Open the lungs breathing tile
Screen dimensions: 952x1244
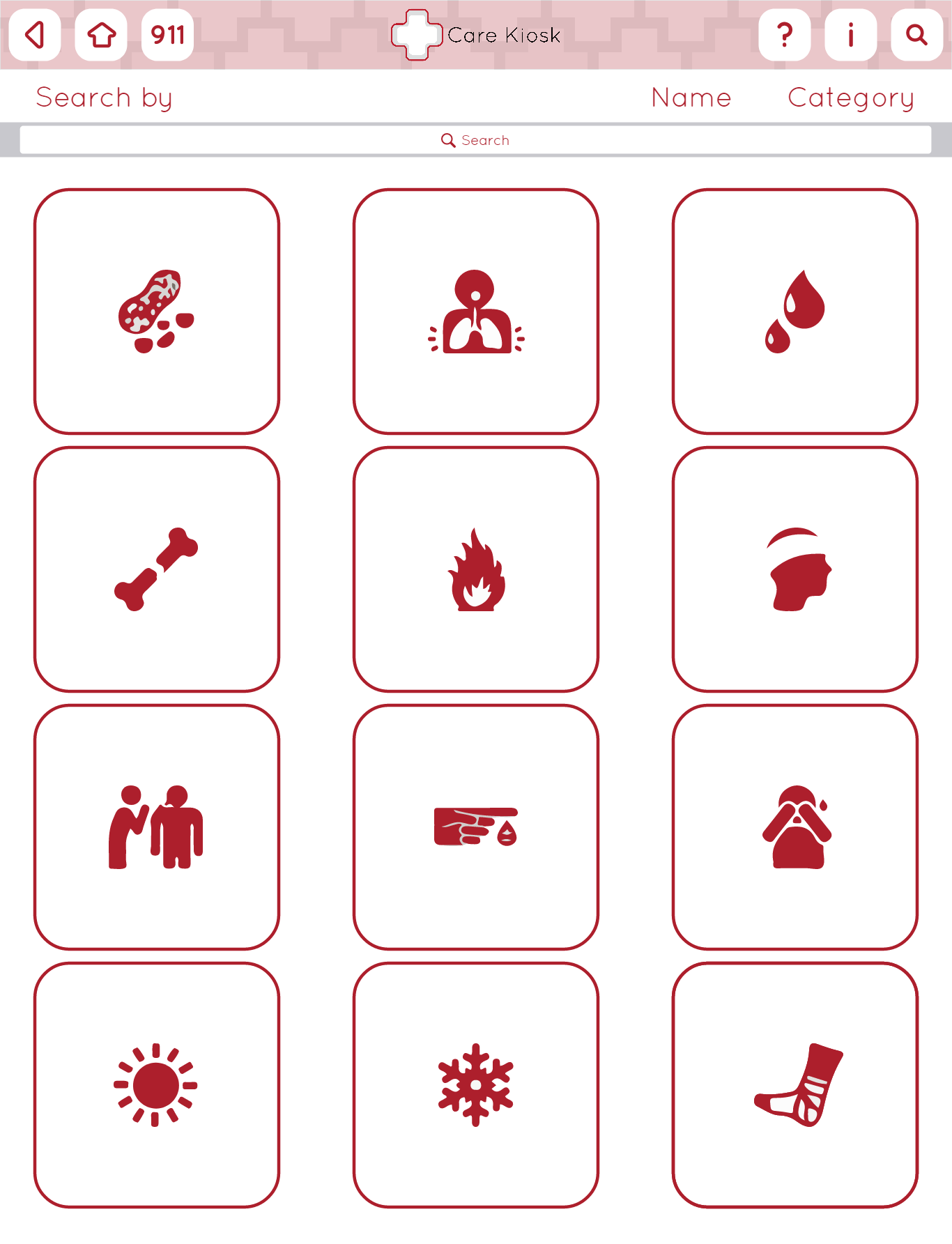click(x=476, y=312)
